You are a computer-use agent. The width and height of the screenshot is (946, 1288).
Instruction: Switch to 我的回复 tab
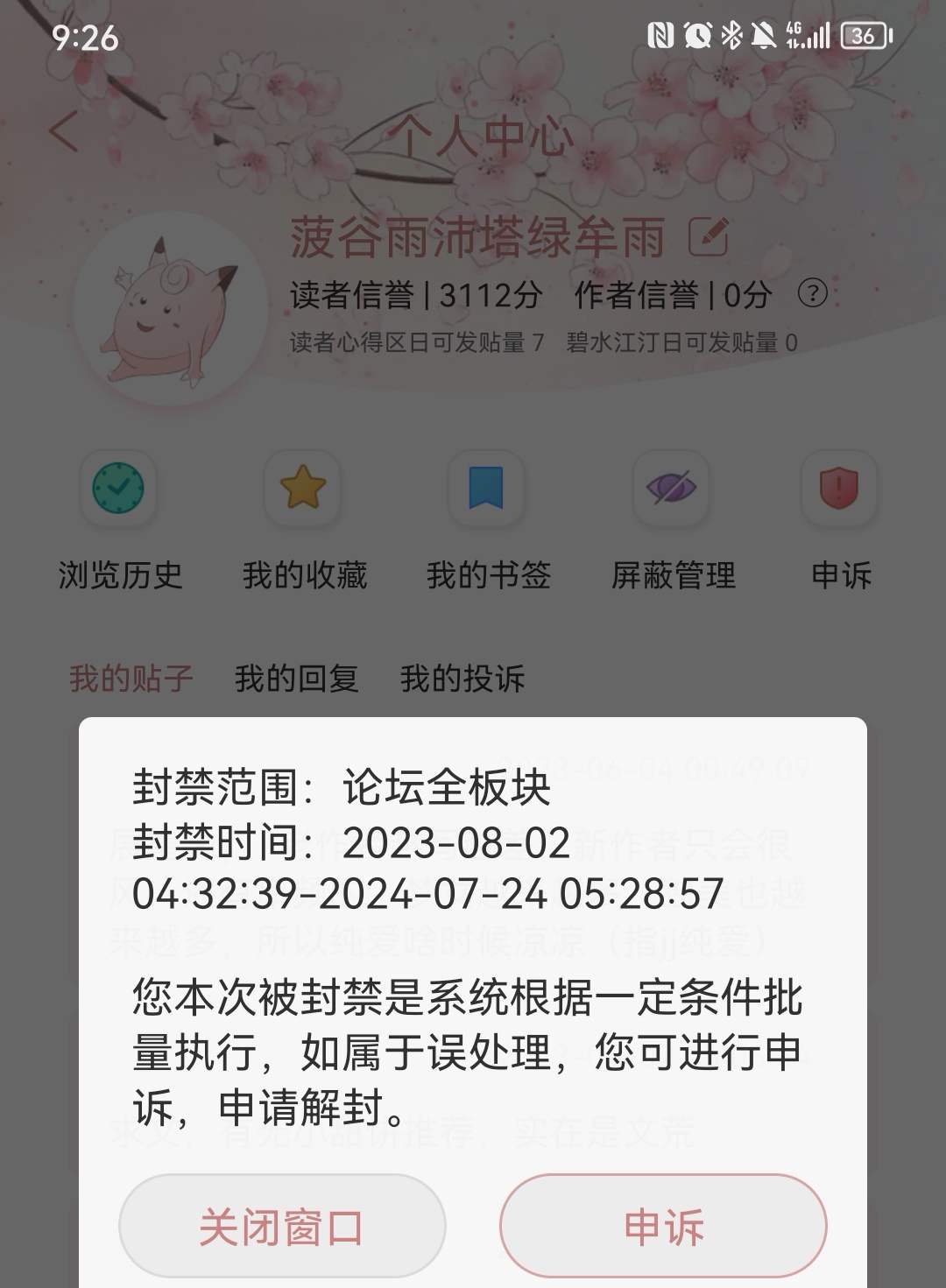(296, 679)
